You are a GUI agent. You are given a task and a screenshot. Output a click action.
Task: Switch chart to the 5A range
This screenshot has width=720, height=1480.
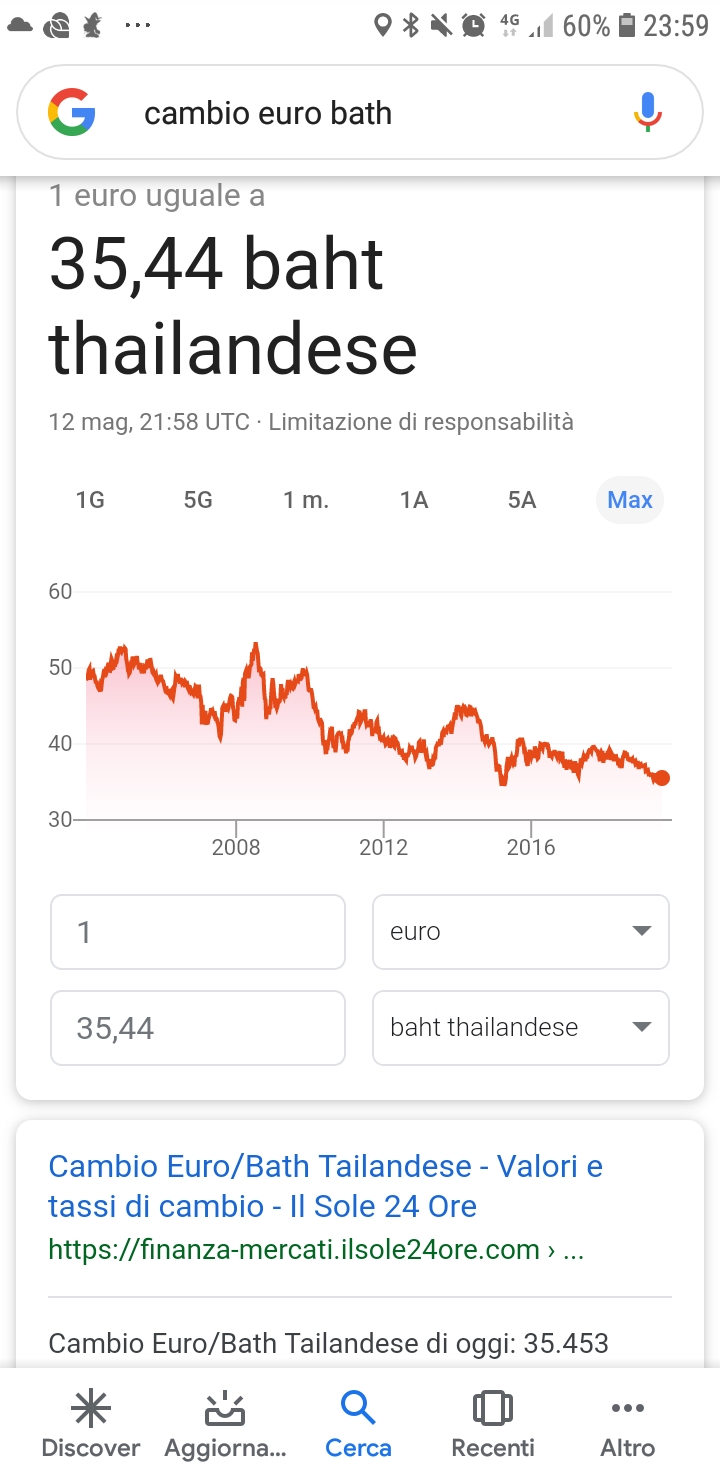[520, 500]
